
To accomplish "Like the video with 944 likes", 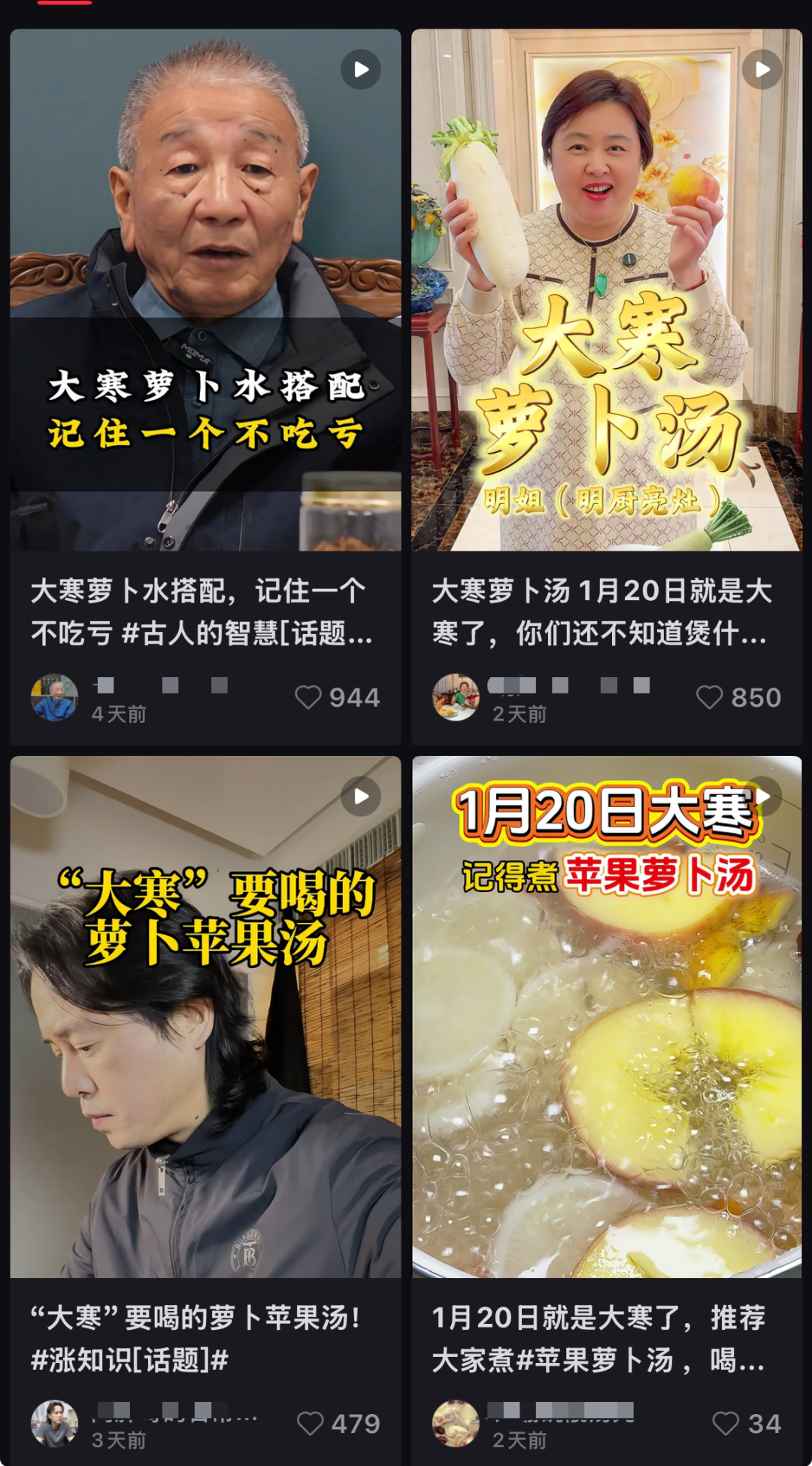I will 308,697.
